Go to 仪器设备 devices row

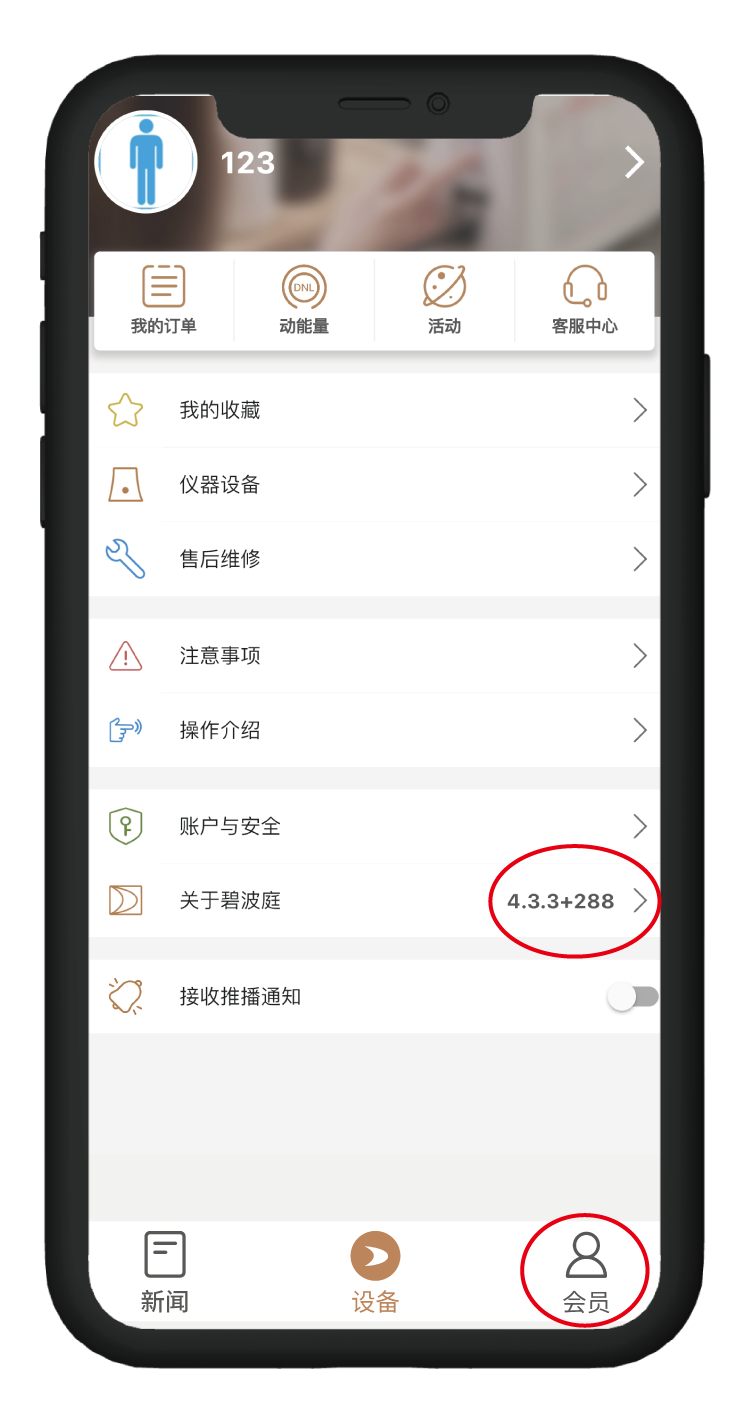coord(374,485)
